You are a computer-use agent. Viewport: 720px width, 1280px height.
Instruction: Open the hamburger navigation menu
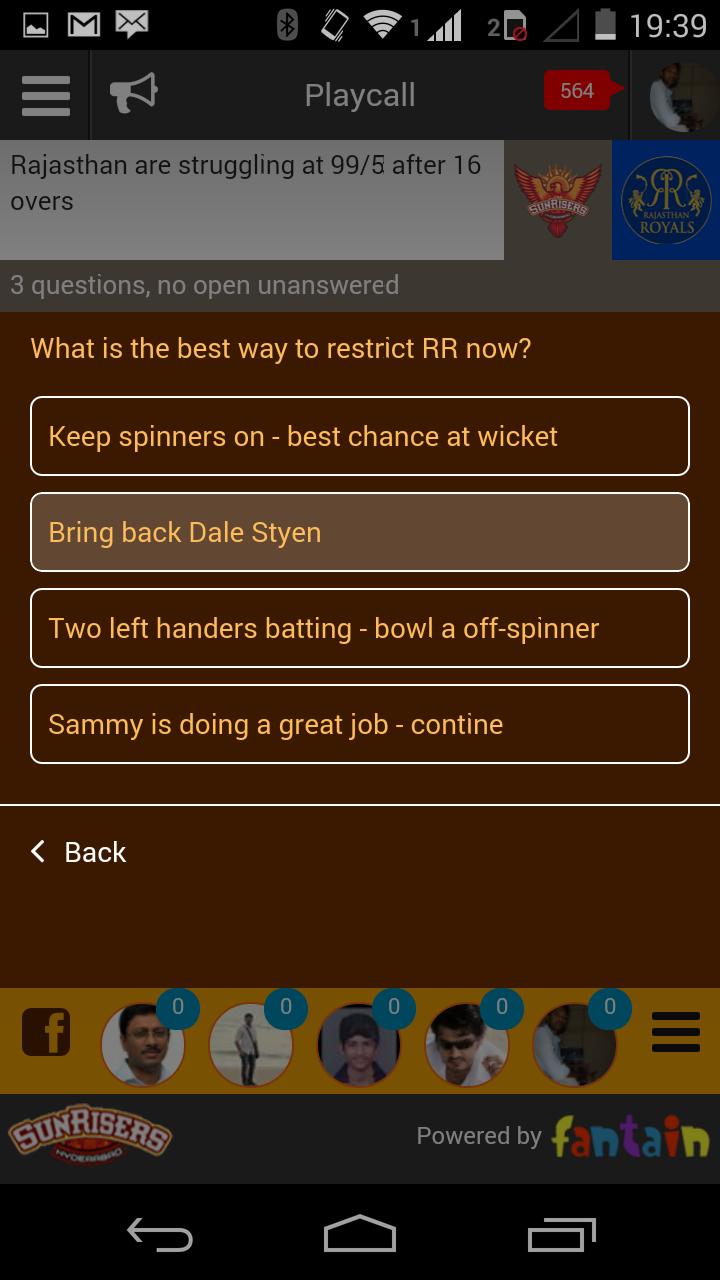45,96
